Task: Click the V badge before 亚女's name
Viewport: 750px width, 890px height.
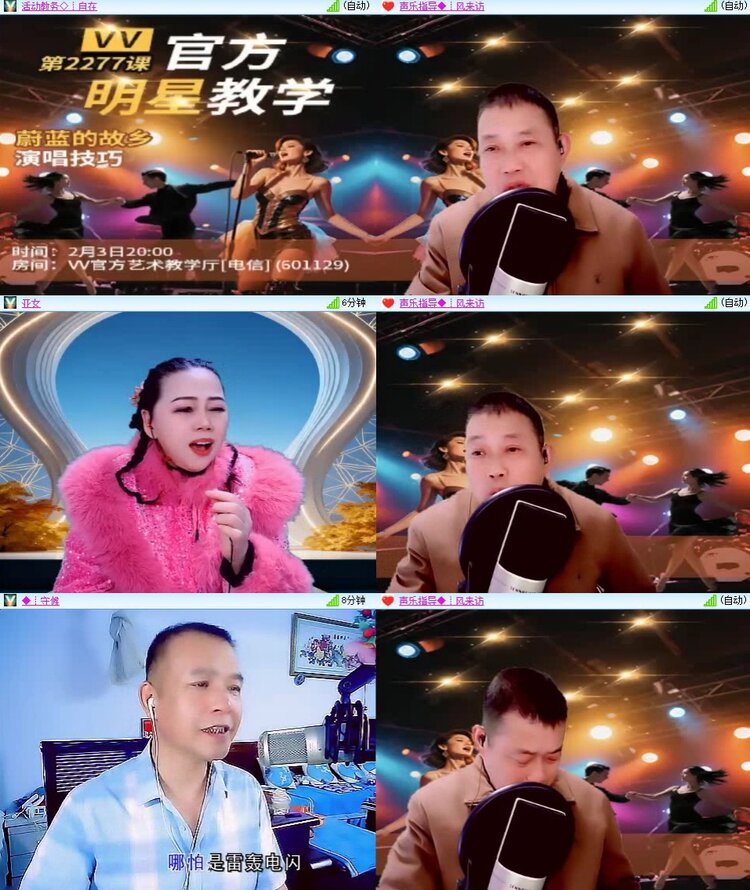Action: pos(8,303)
